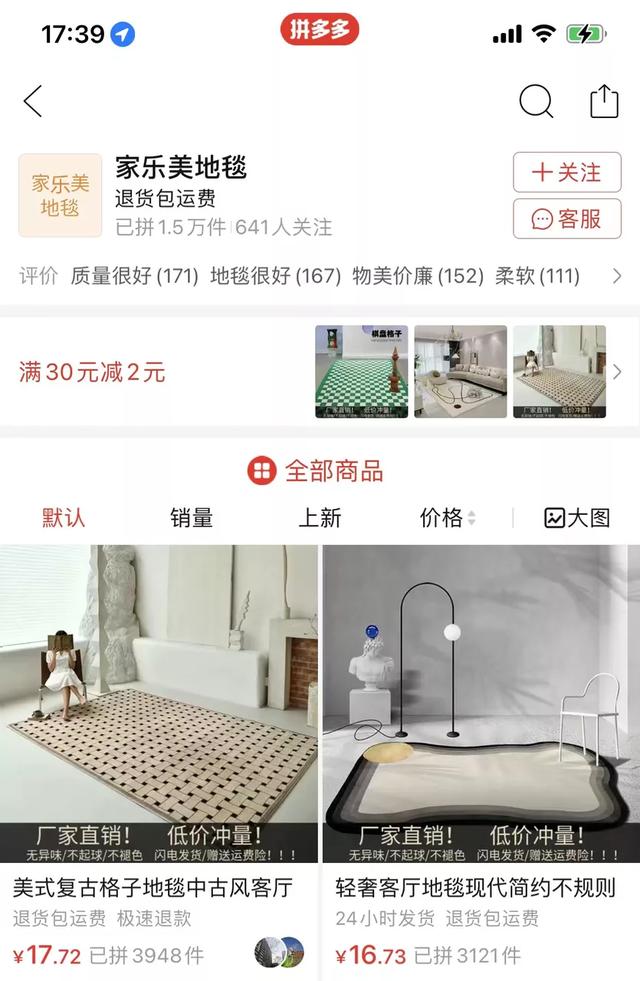Tap the store avatar 家乐美地毯
Viewport: 640px width, 981px height.
point(60,195)
